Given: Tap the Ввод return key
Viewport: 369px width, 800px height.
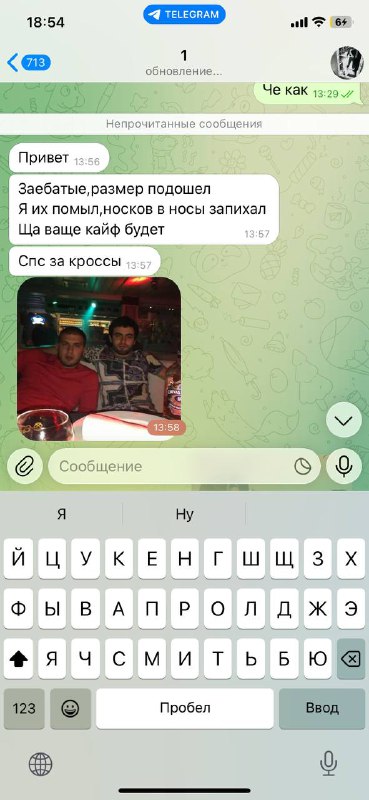Looking at the screenshot, I should (322, 709).
